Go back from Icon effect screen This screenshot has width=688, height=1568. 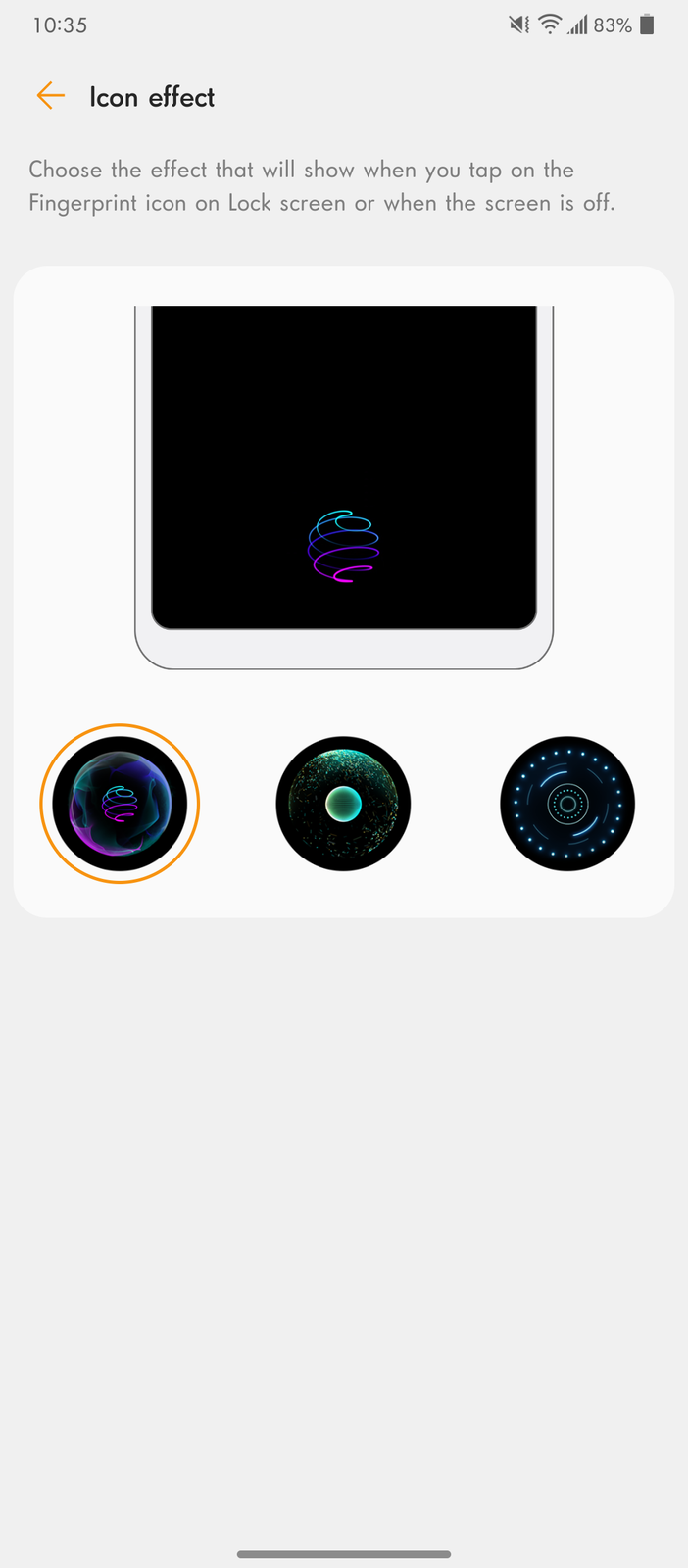pos(50,96)
